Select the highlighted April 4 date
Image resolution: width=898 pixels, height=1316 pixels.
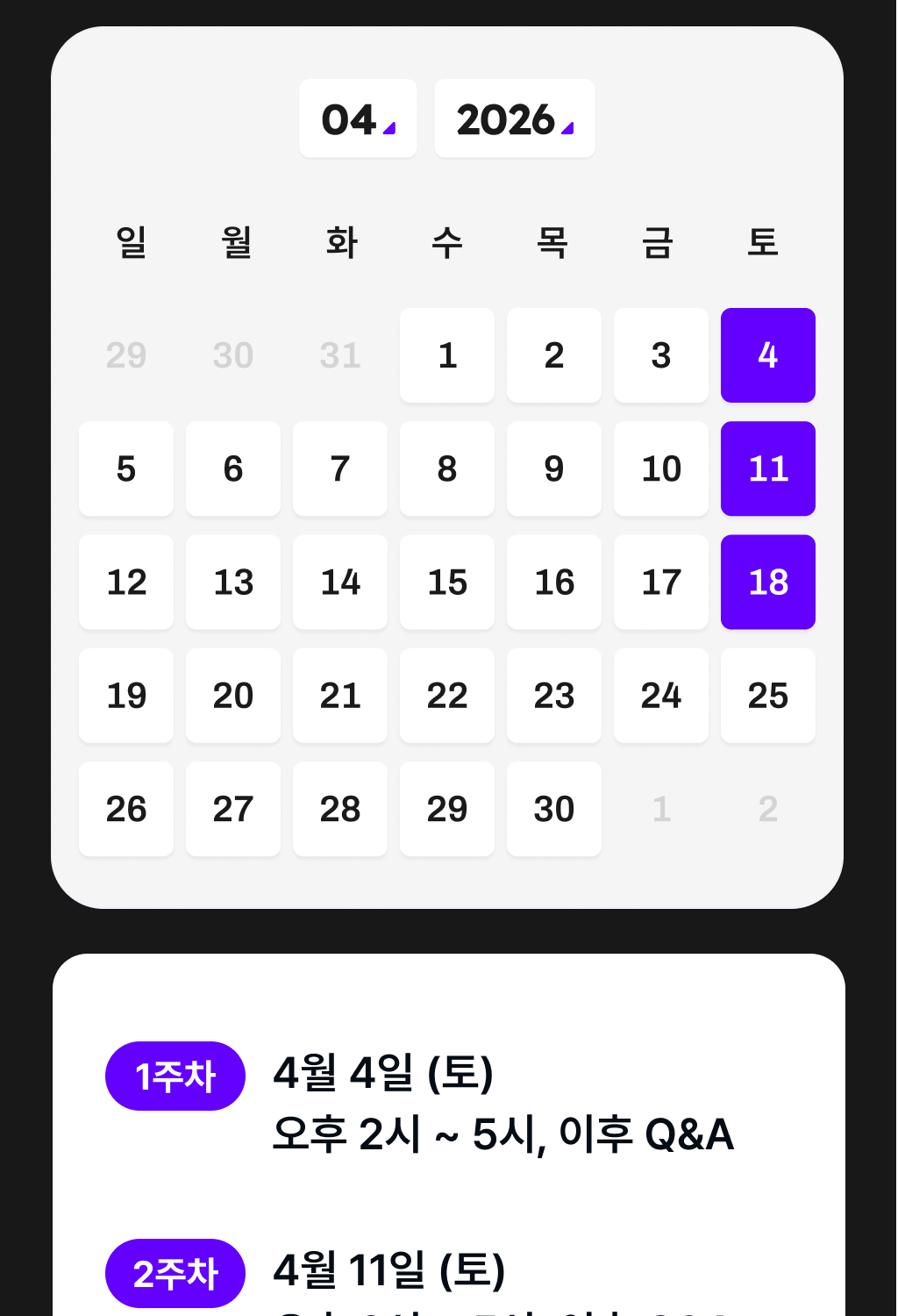(x=767, y=355)
